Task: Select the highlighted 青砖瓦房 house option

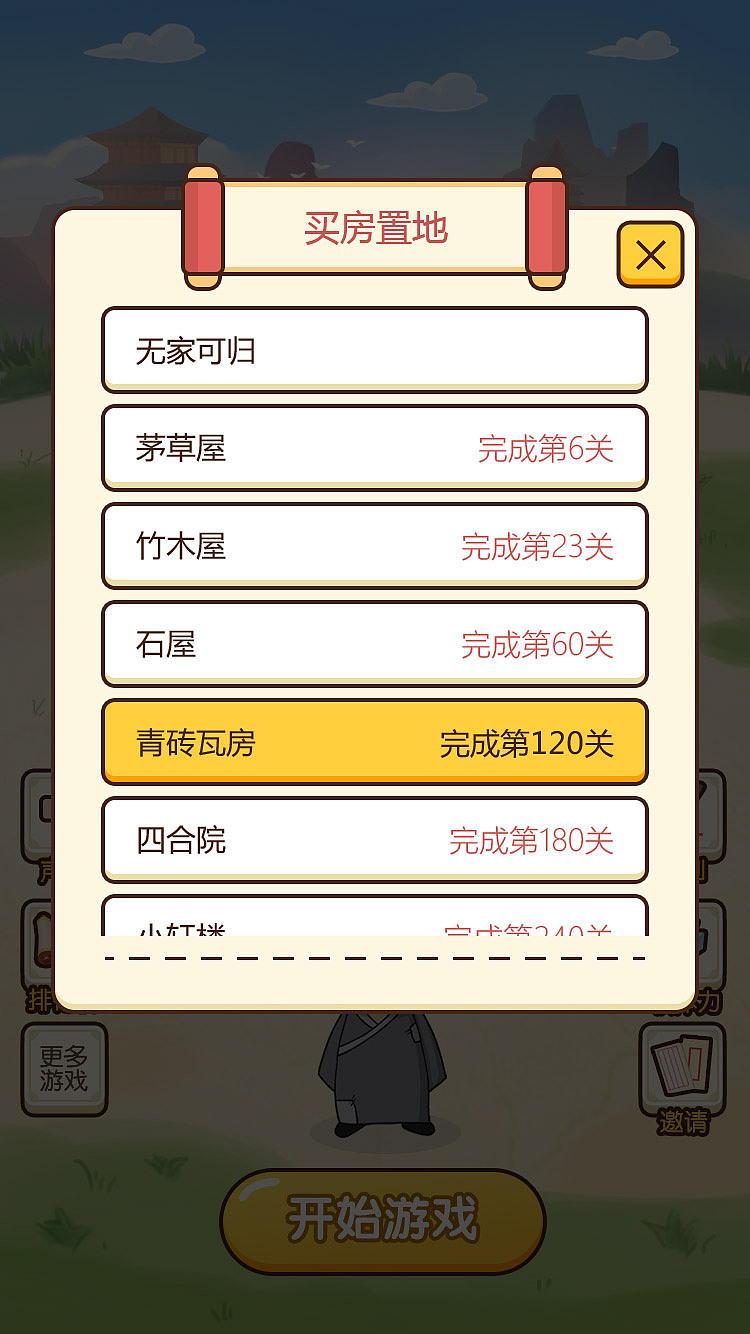Action: pos(375,740)
